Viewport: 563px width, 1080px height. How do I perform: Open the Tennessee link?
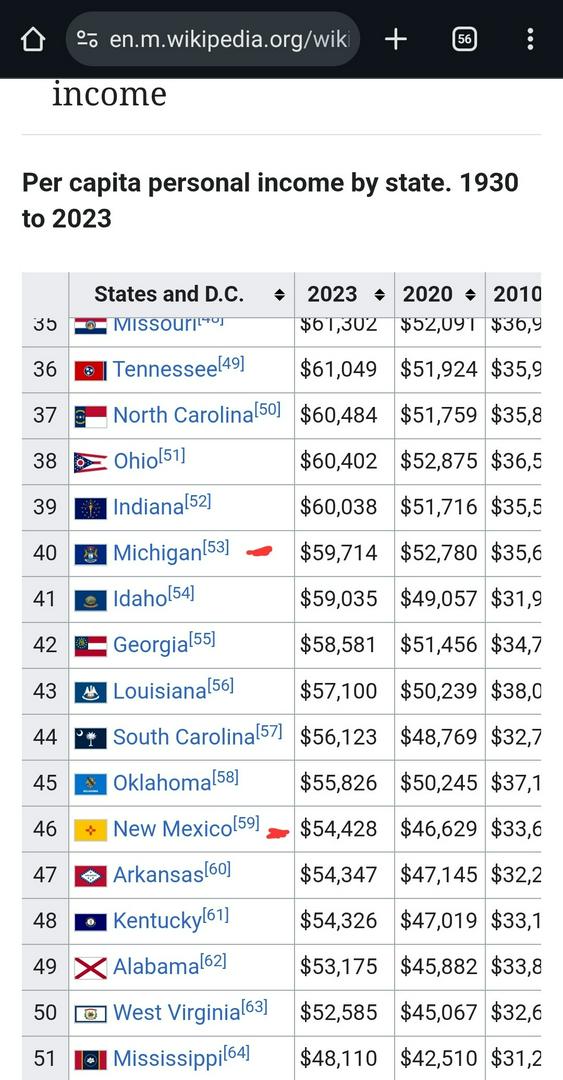pyautogui.click(x=165, y=370)
